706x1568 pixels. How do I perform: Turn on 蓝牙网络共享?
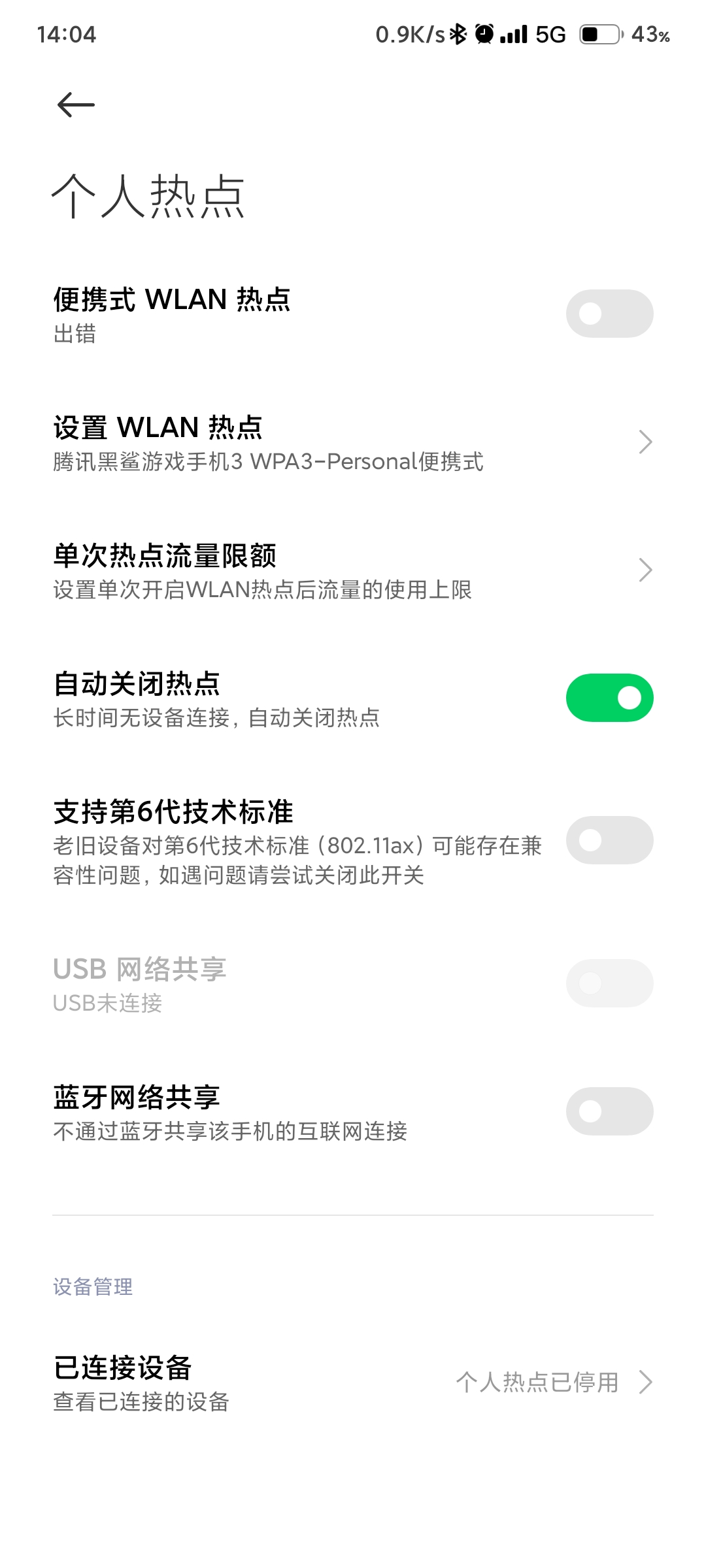tap(609, 1111)
